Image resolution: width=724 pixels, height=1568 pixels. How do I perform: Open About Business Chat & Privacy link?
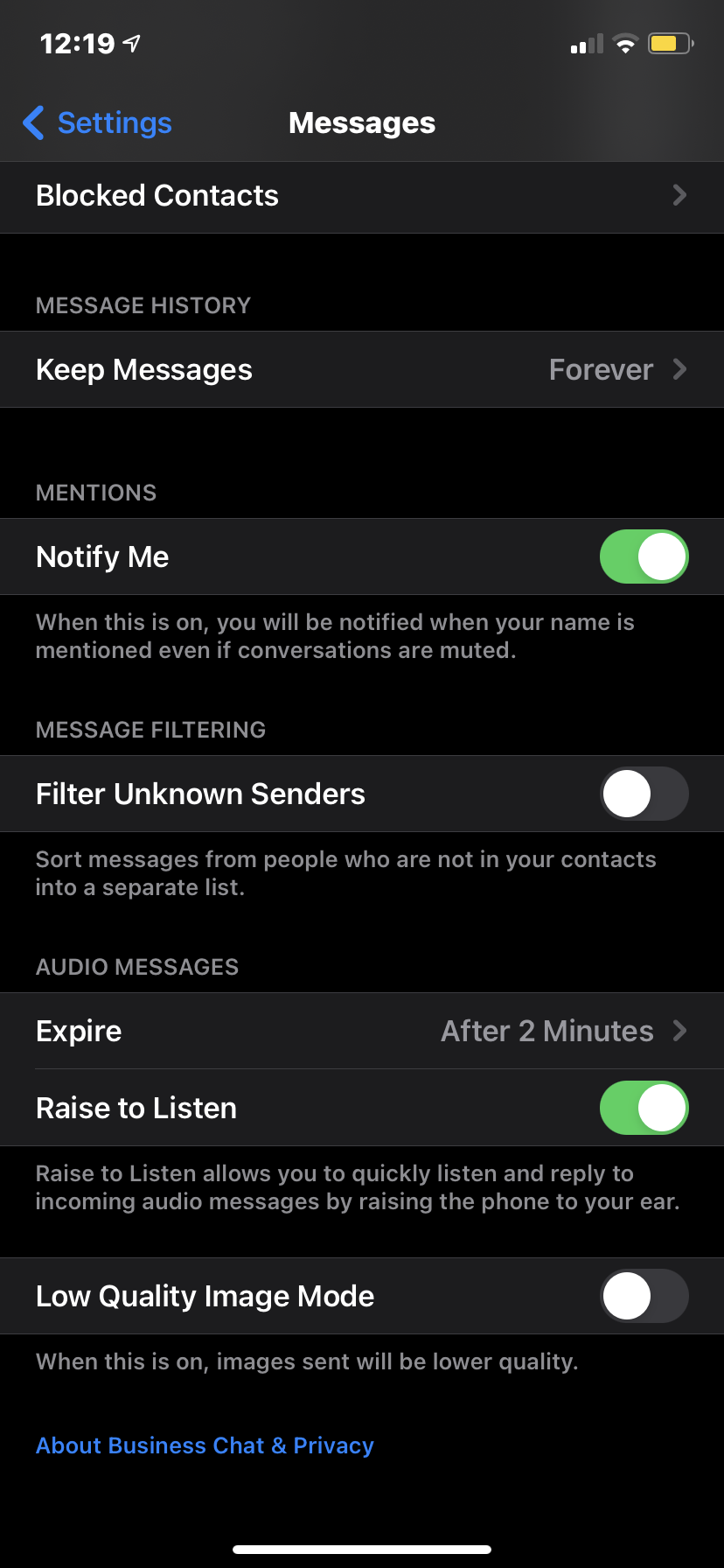pyautogui.click(x=205, y=1446)
